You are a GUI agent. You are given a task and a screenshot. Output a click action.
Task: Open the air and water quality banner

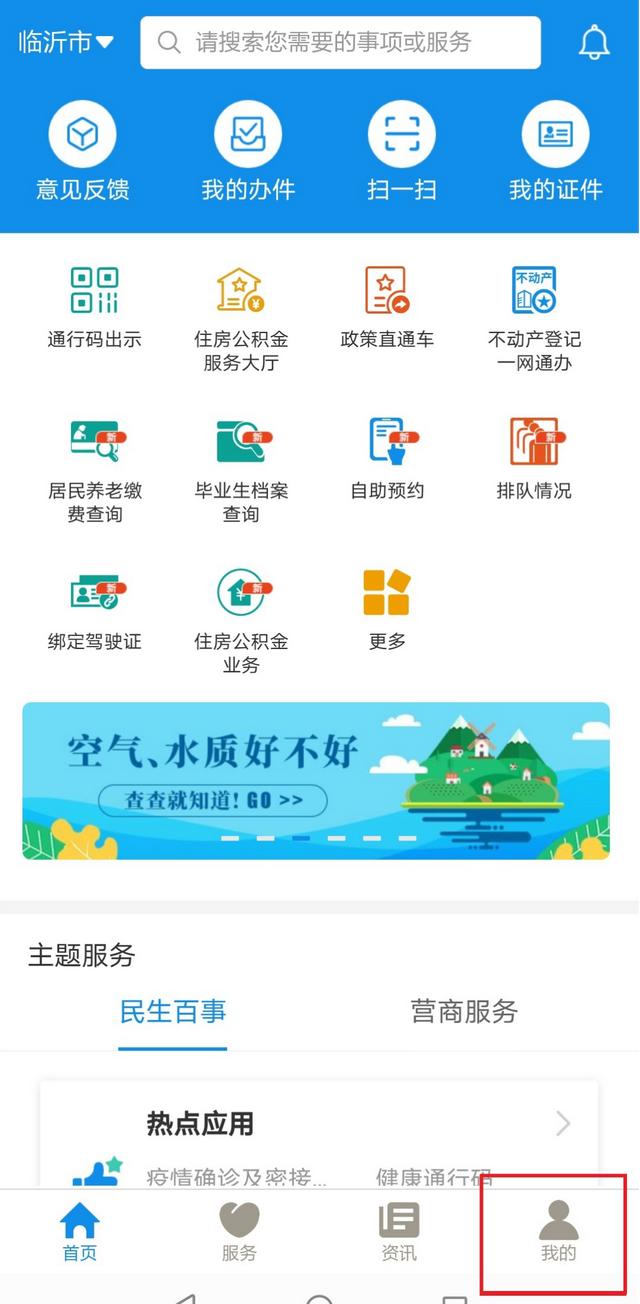(316, 780)
